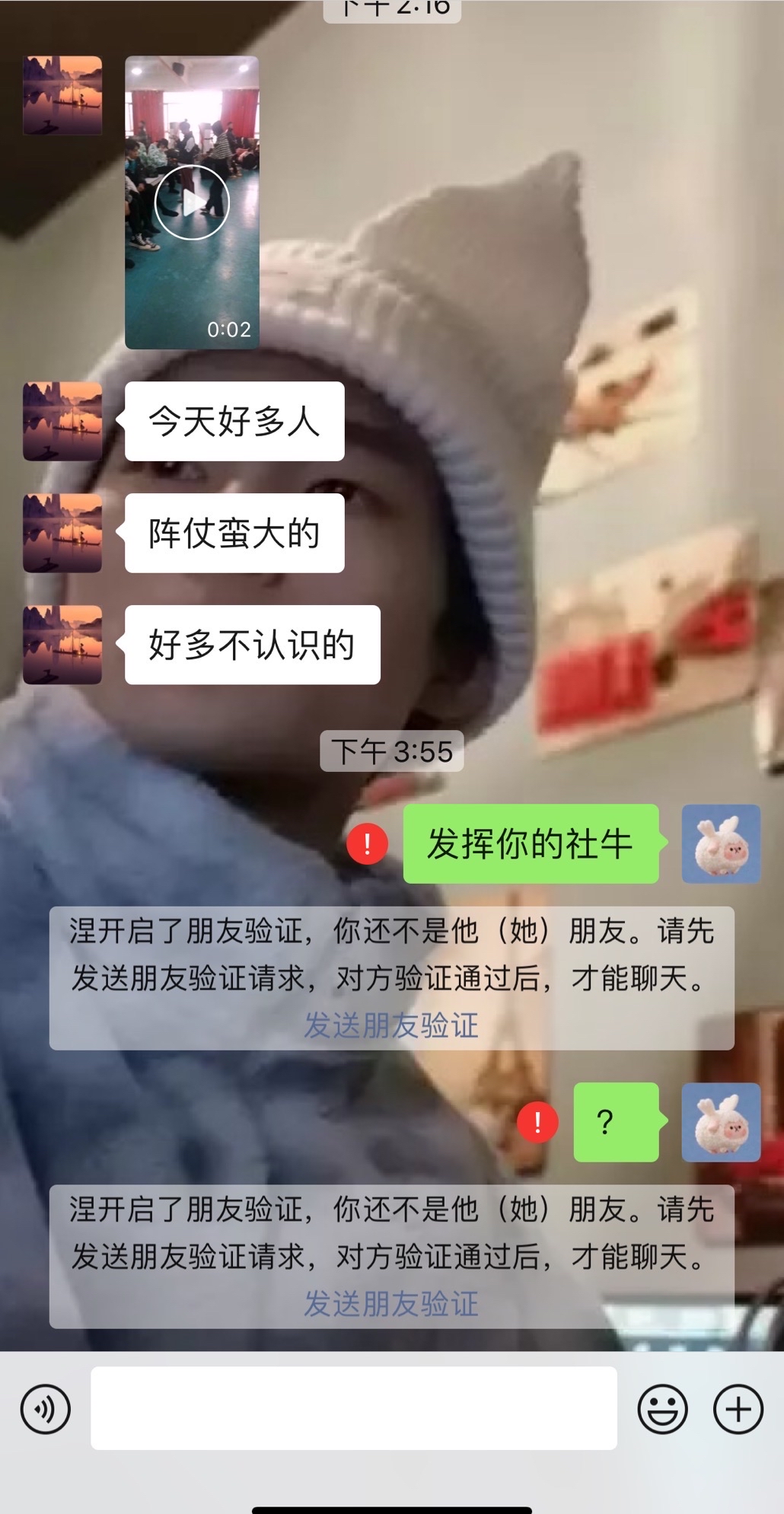The width and height of the screenshot is (784, 1514).
Task: Open contact avatar beside 今天好多人
Action: pyautogui.click(x=62, y=421)
